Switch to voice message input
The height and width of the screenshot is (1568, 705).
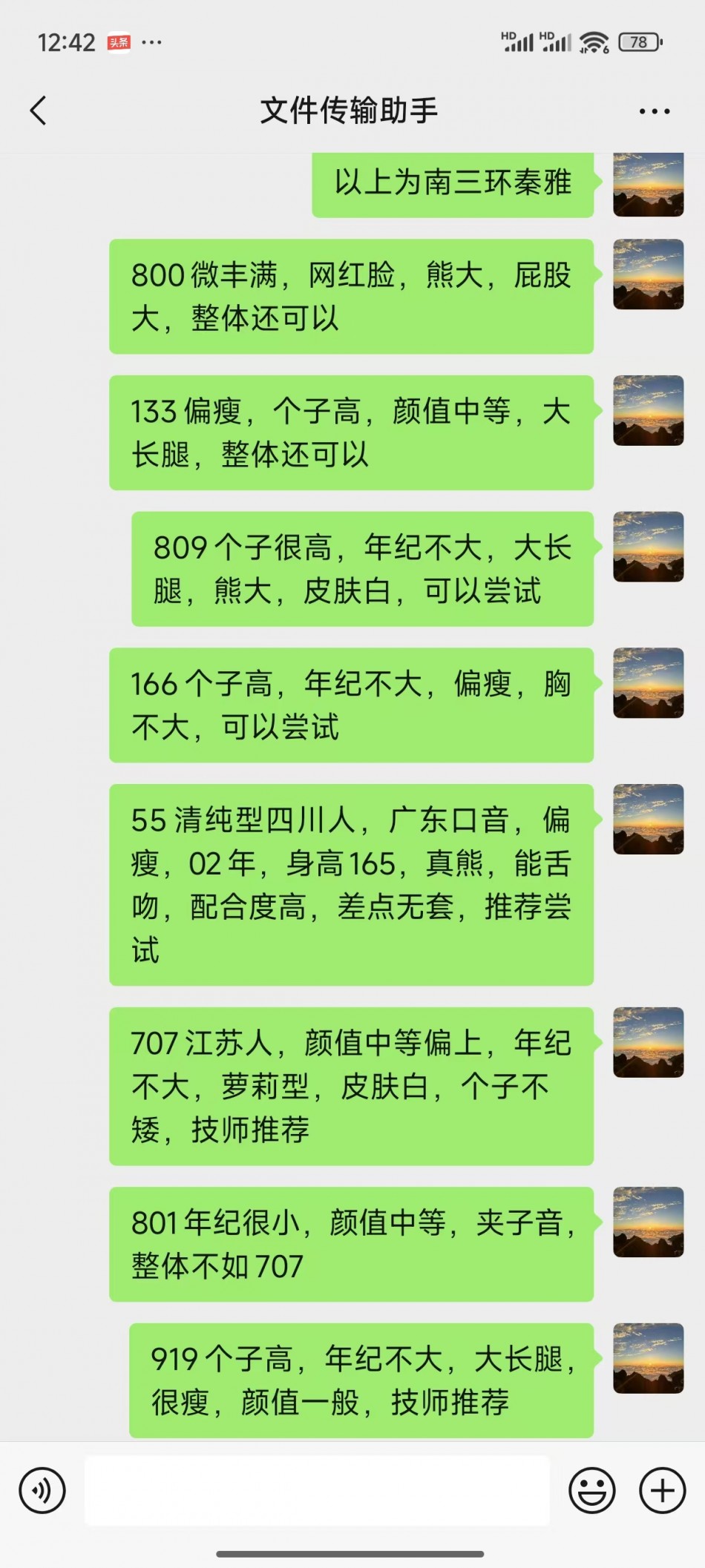point(42,1490)
